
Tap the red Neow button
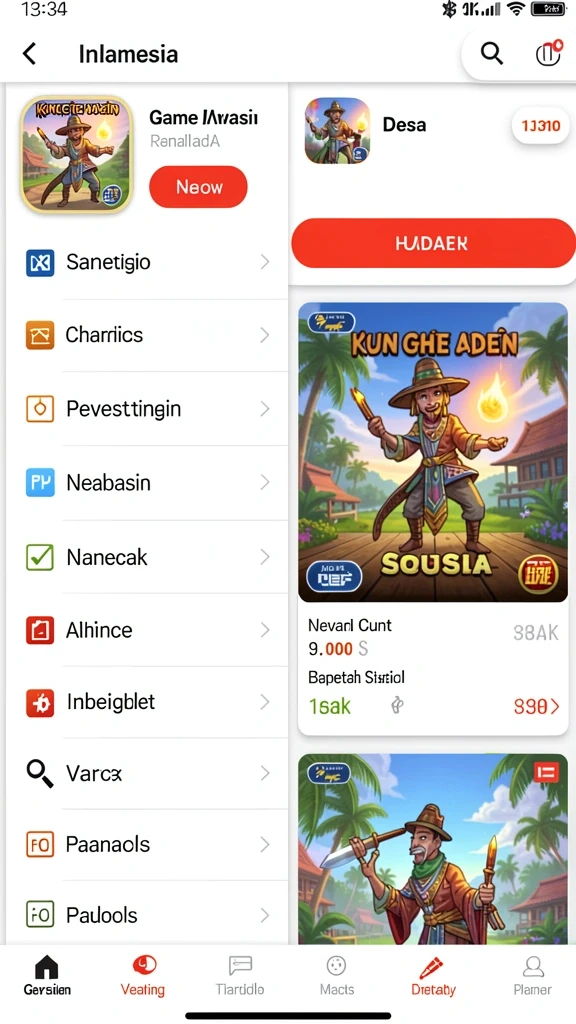point(199,187)
